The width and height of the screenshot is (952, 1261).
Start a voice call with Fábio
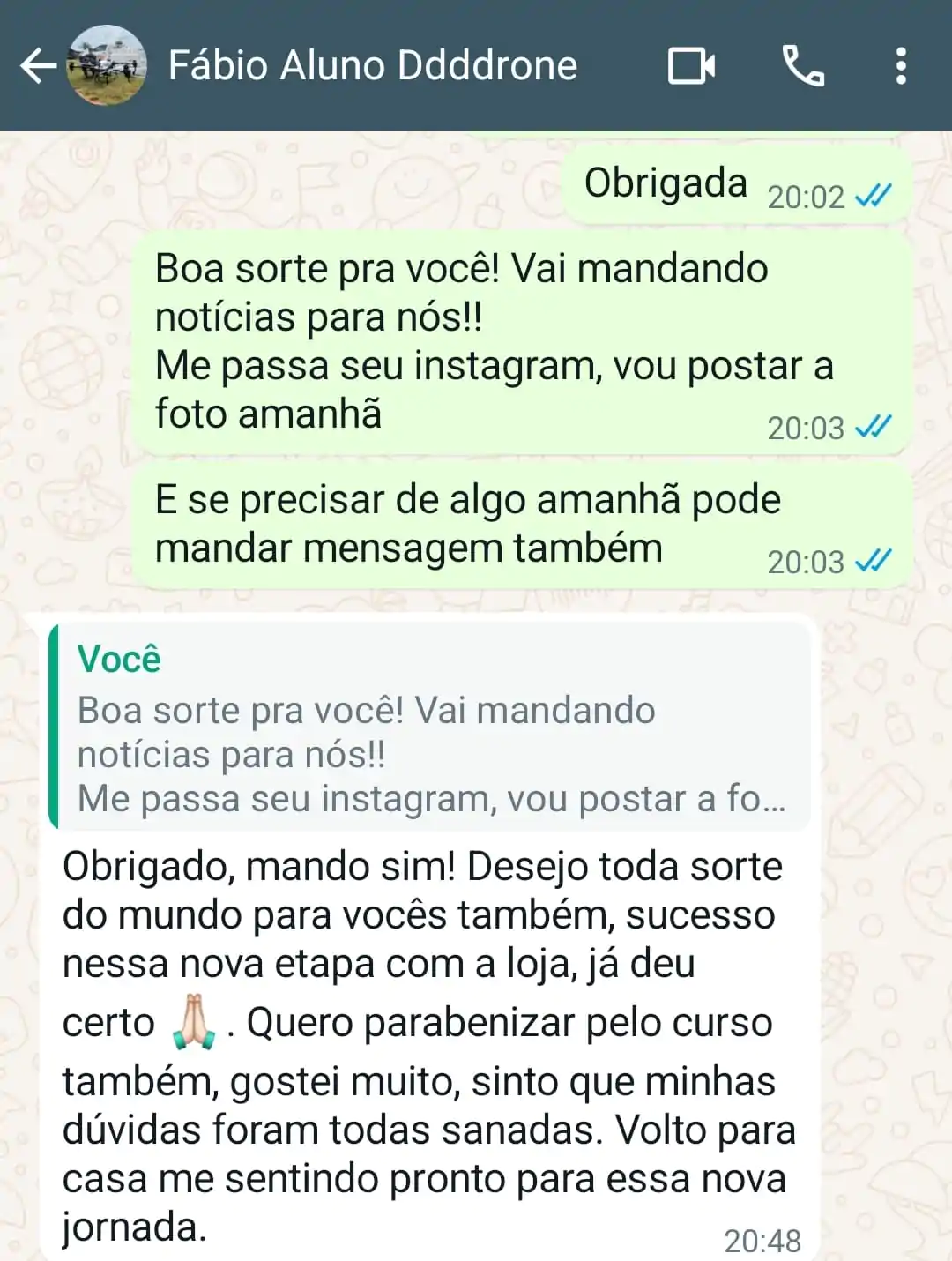click(802, 64)
